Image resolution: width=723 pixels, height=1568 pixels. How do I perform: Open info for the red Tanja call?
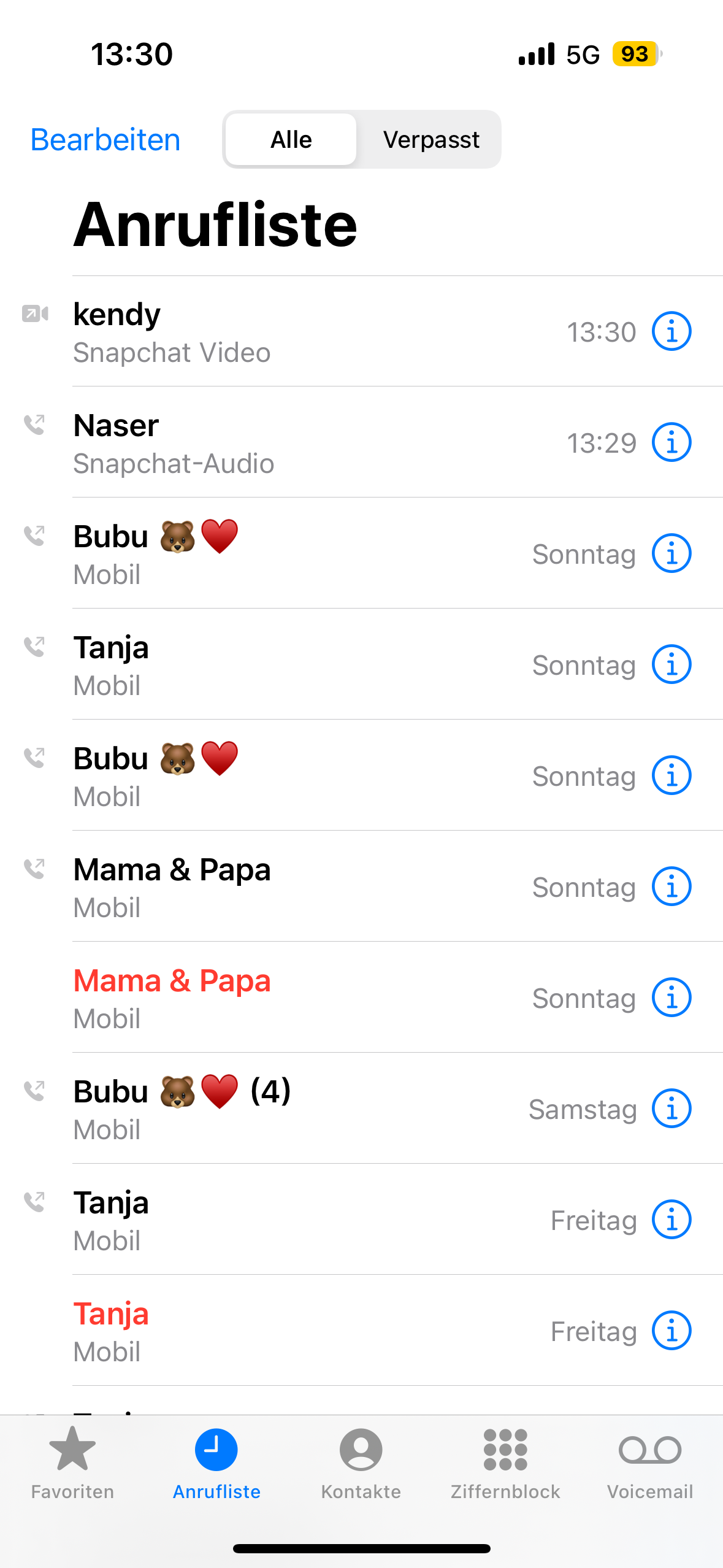[671, 1331]
